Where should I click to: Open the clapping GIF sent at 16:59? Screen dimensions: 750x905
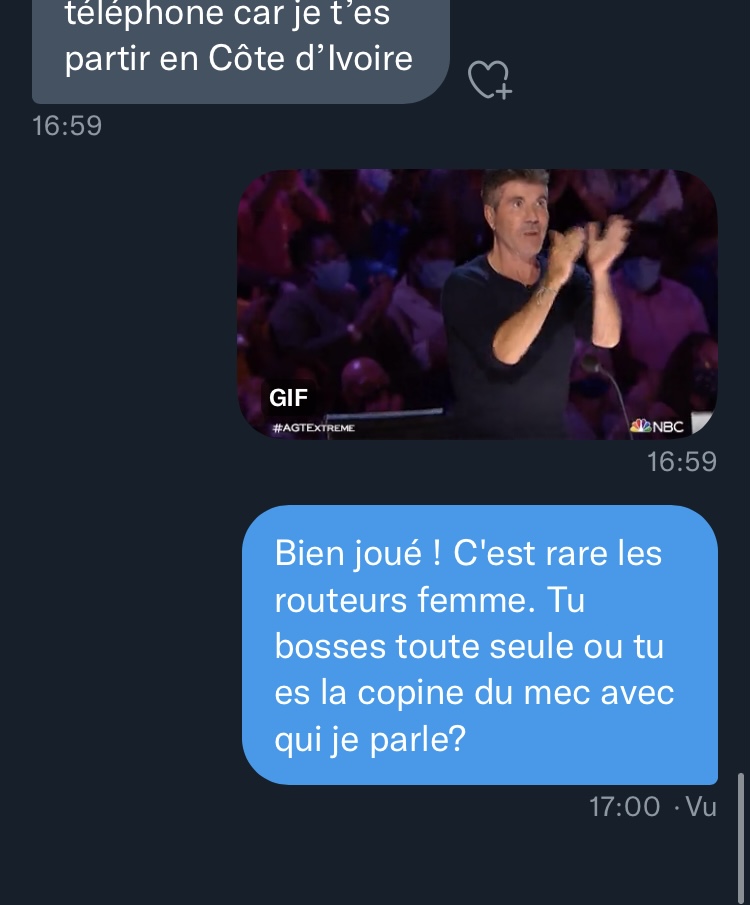(477, 304)
